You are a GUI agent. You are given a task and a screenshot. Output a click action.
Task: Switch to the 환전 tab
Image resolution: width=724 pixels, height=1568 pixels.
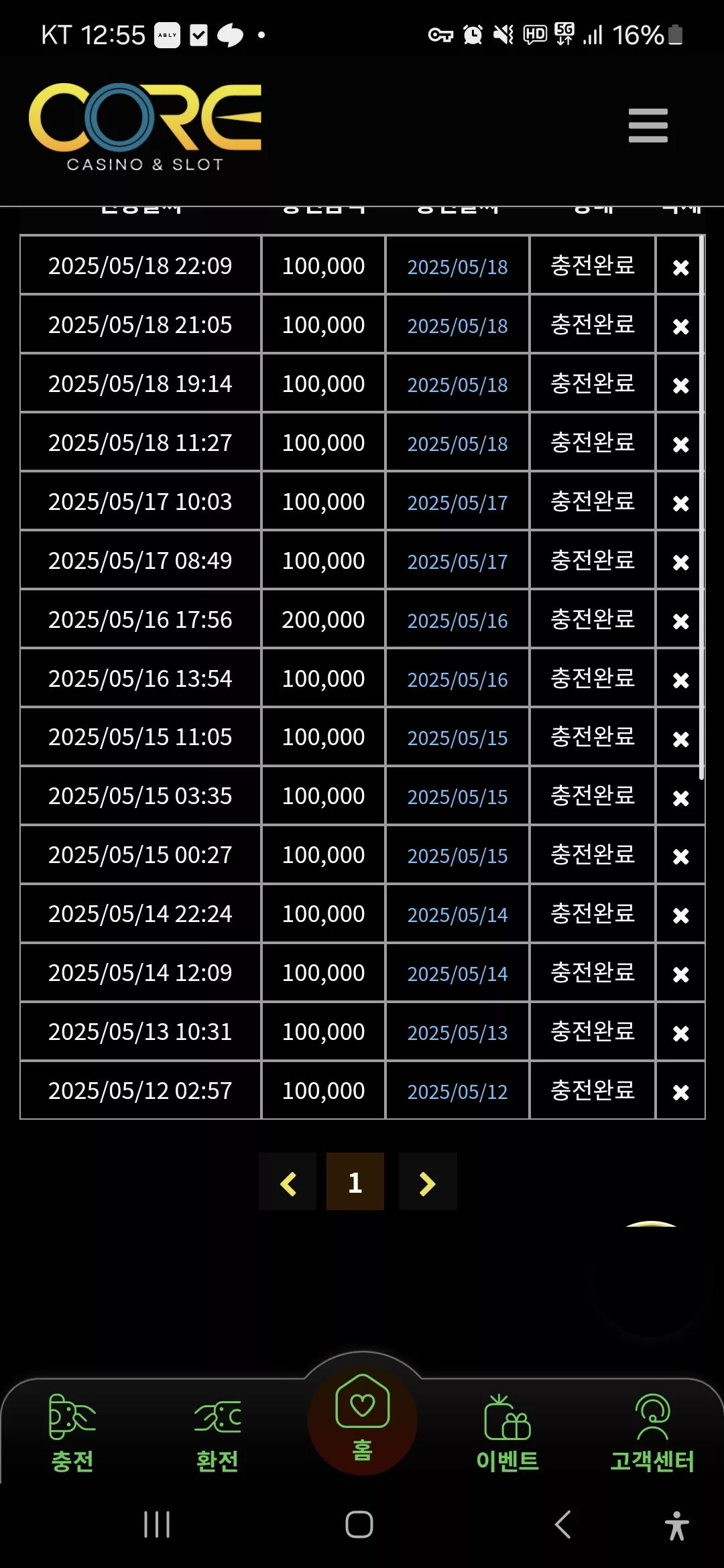point(217,1433)
